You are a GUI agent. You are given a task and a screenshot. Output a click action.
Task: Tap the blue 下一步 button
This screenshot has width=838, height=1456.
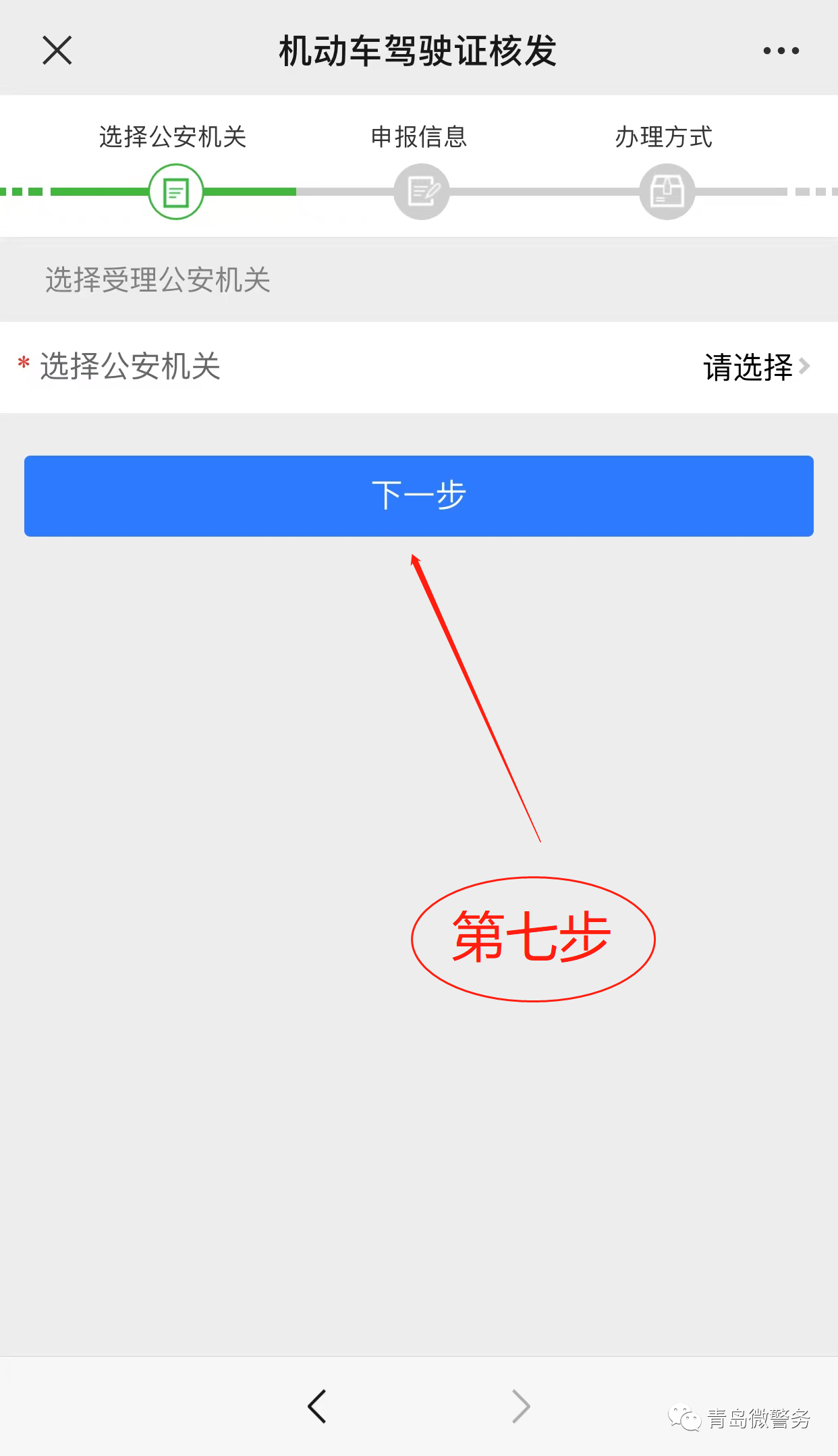(418, 496)
